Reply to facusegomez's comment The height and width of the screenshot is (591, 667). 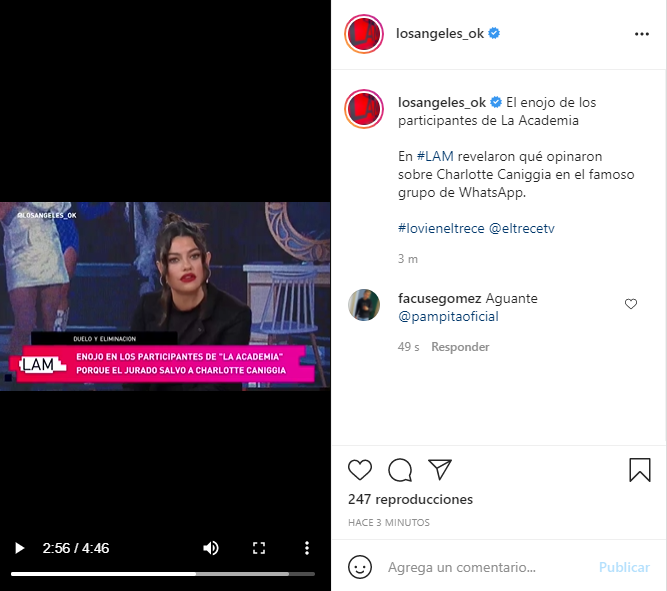[460, 347]
